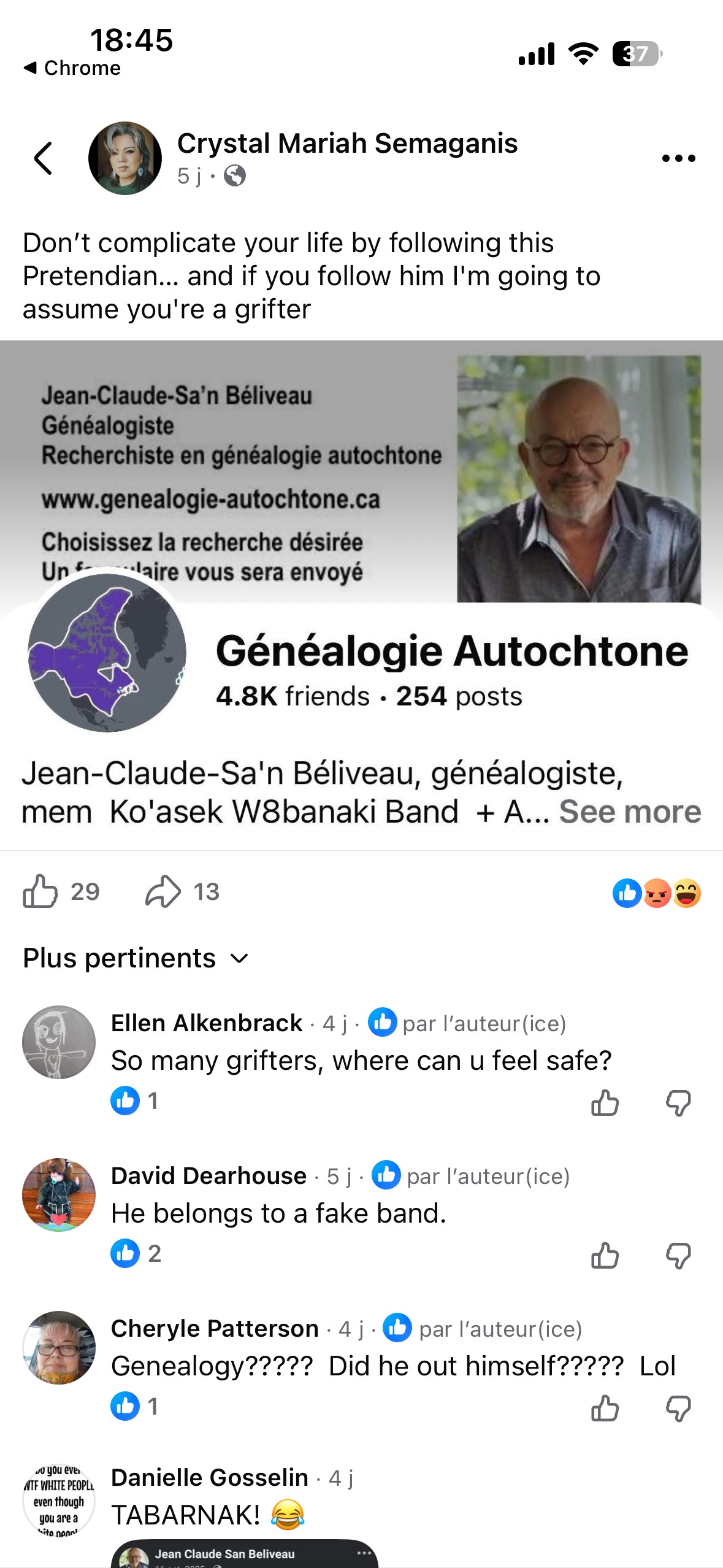This screenshot has height=1568, width=723.
Task: Dislike Cheryle Patterson's comment
Action: tap(678, 1408)
